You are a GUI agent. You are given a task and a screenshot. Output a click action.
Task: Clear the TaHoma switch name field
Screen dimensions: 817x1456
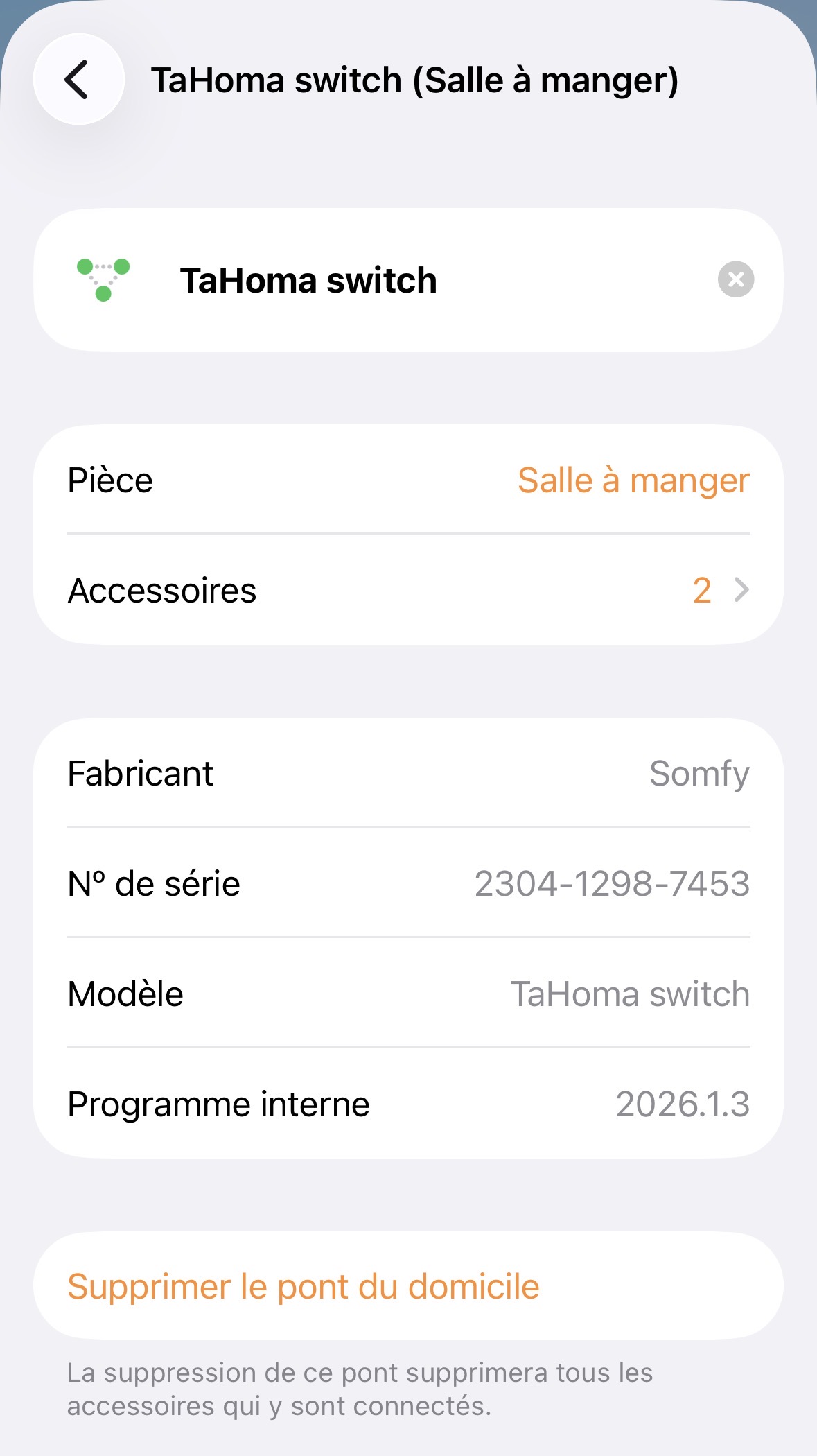735,279
